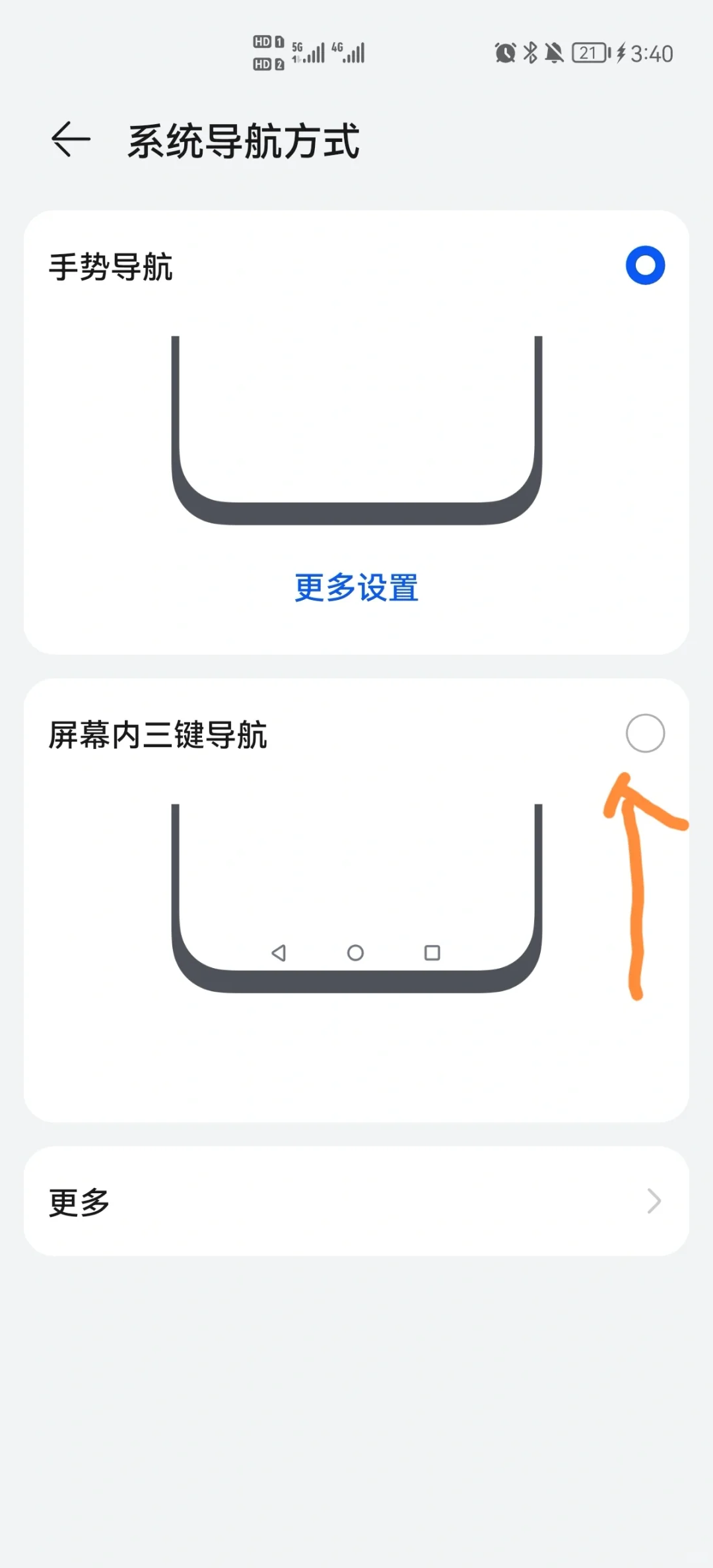Tap the Home circle icon in the preview
The image size is (713, 1568).
pyautogui.click(x=356, y=953)
